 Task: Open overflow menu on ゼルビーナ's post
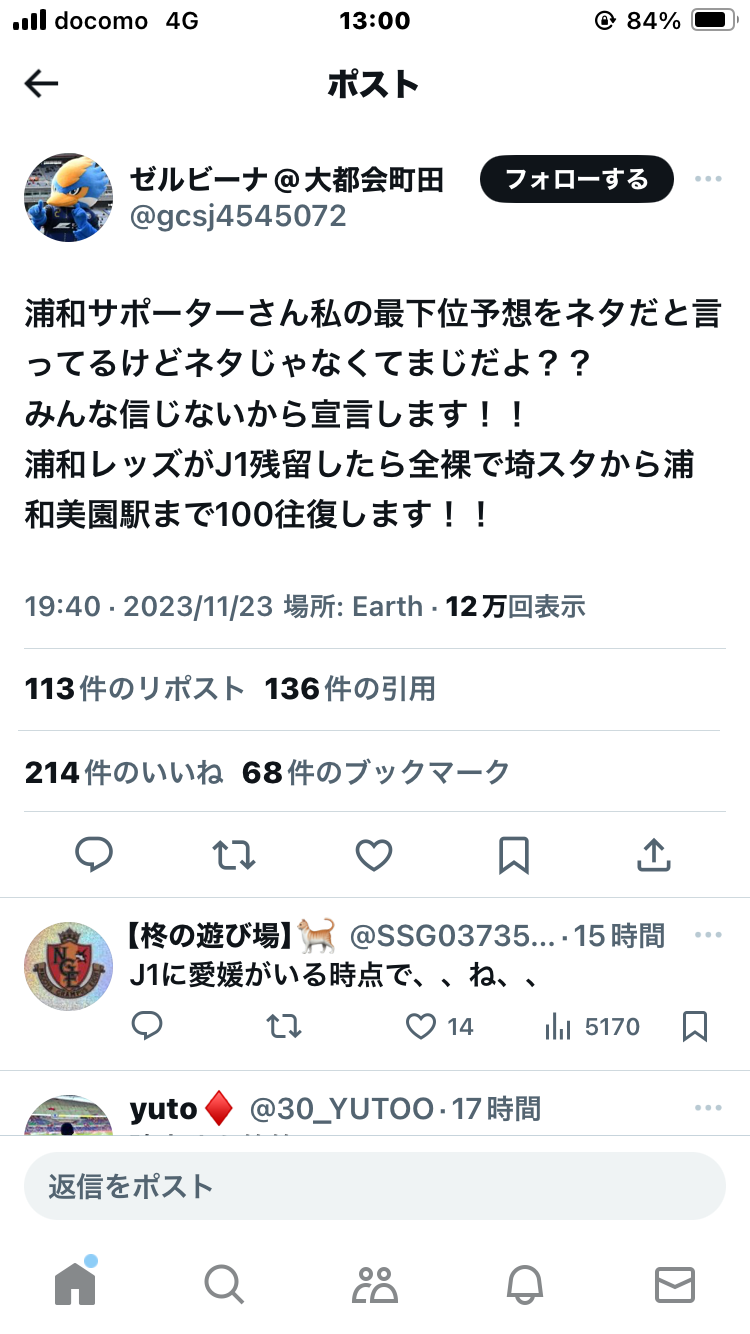(708, 180)
